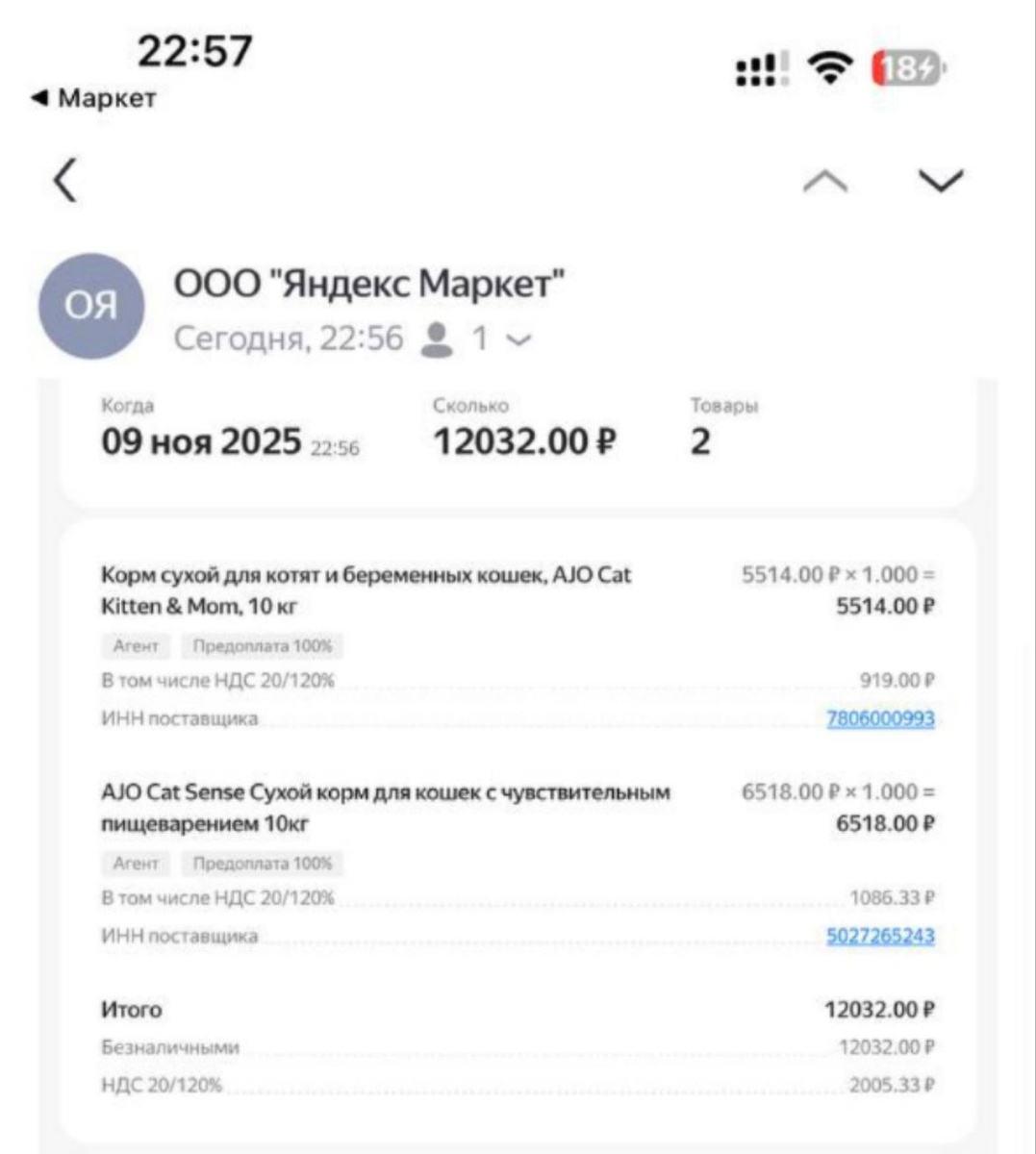Open the ООО Яндекс Маркет sender avatar
The height and width of the screenshot is (1154, 1036).
click(x=91, y=307)
